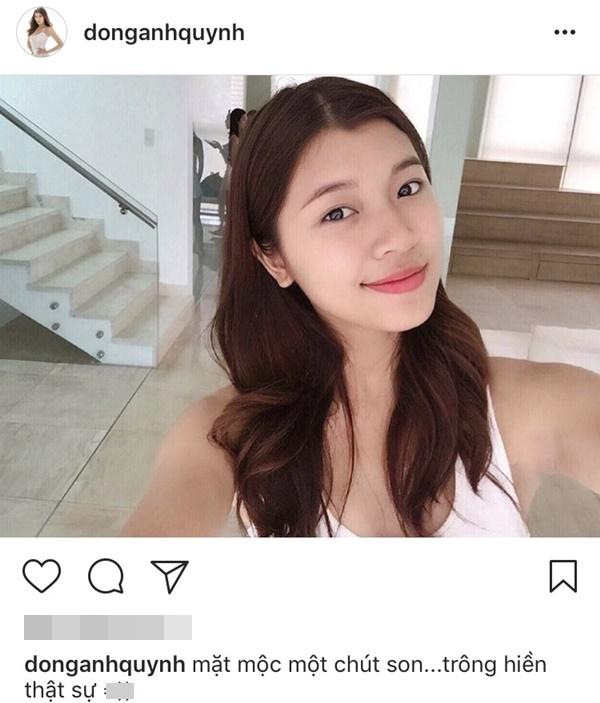Open the post's three-dot overflow menu
600x703 pixels.
(564, 33)
